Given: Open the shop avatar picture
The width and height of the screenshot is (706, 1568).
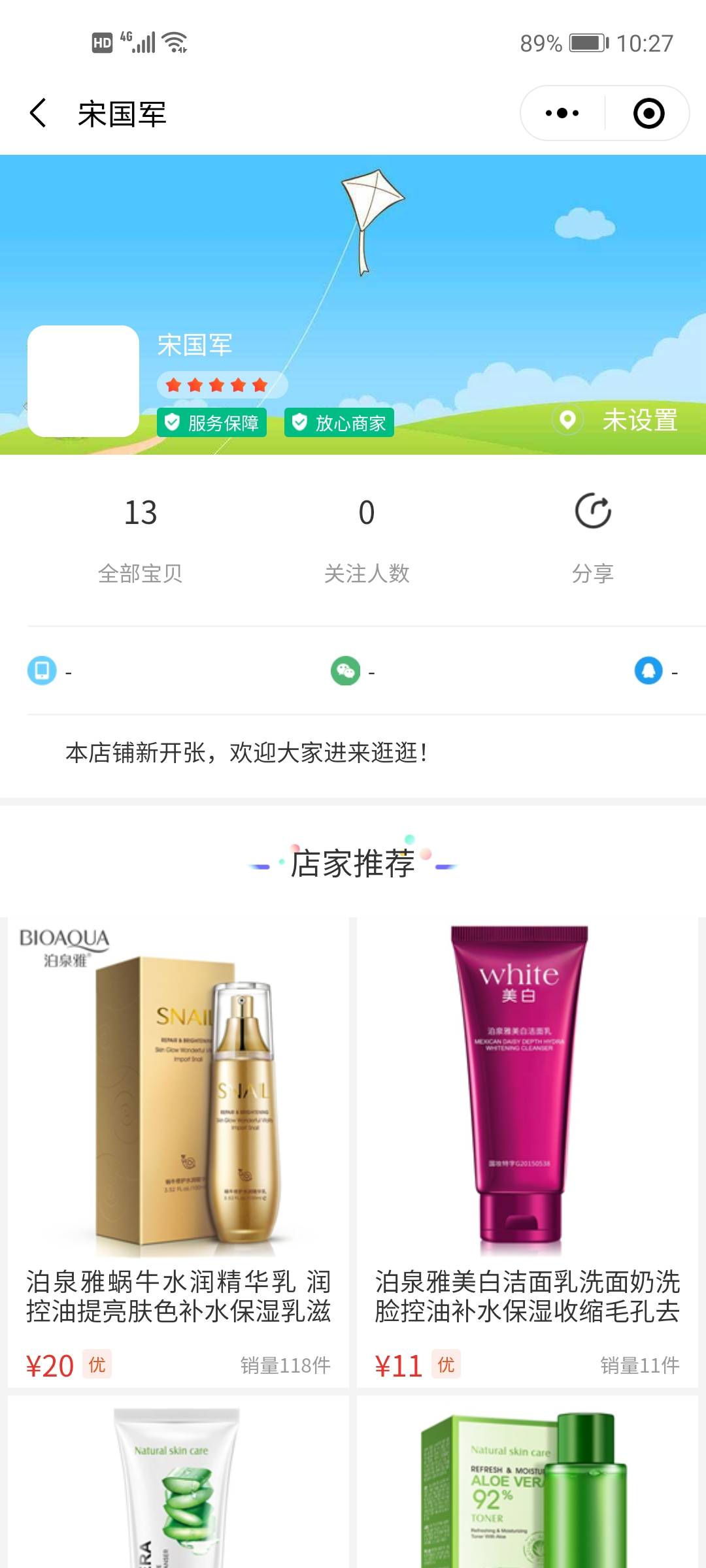Looking at the screenshot, I should pyautogui.click(x=83, y=381).
